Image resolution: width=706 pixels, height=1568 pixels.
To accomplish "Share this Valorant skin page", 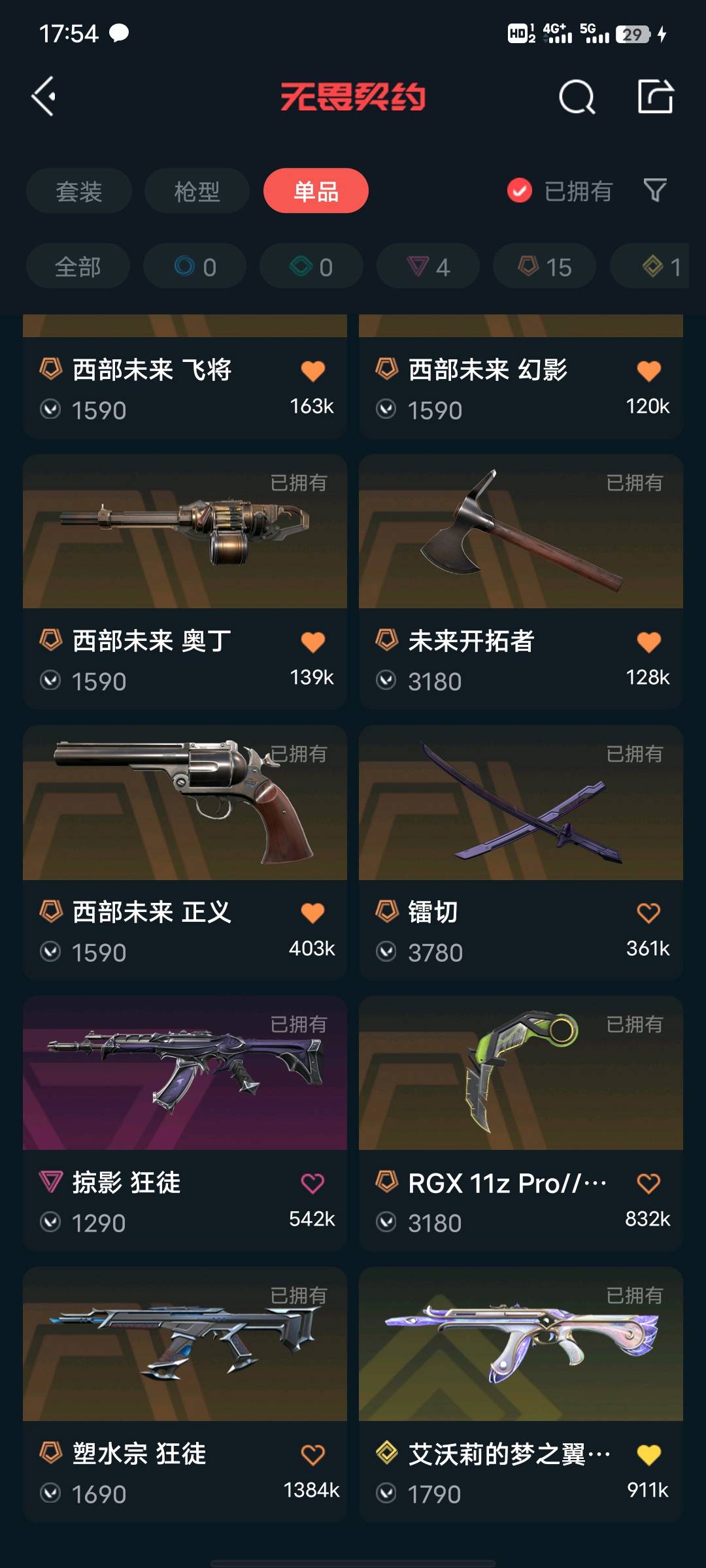I will click(x=655, y=97).
